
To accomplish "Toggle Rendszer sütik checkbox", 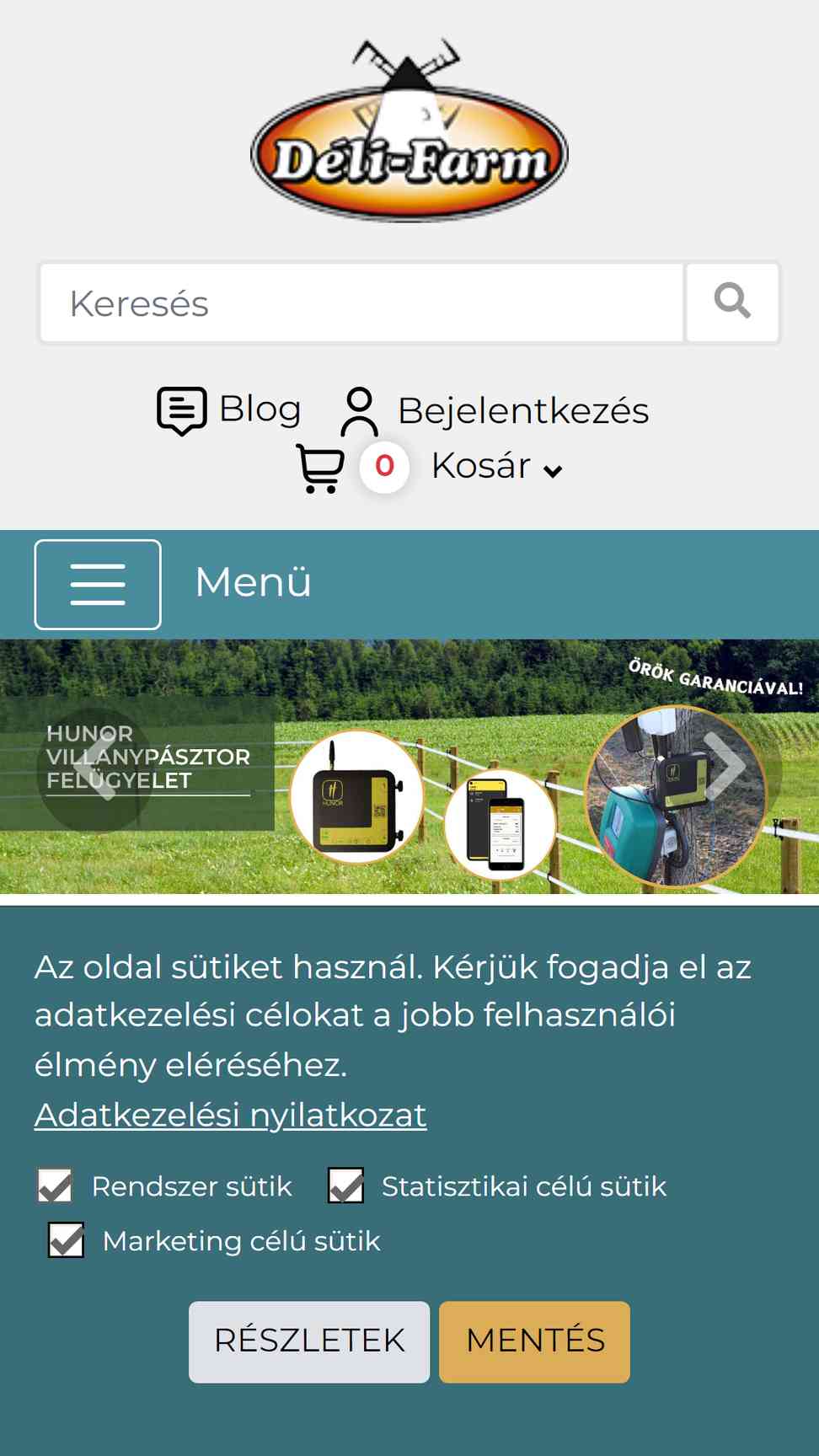I will coord(55,1186).
